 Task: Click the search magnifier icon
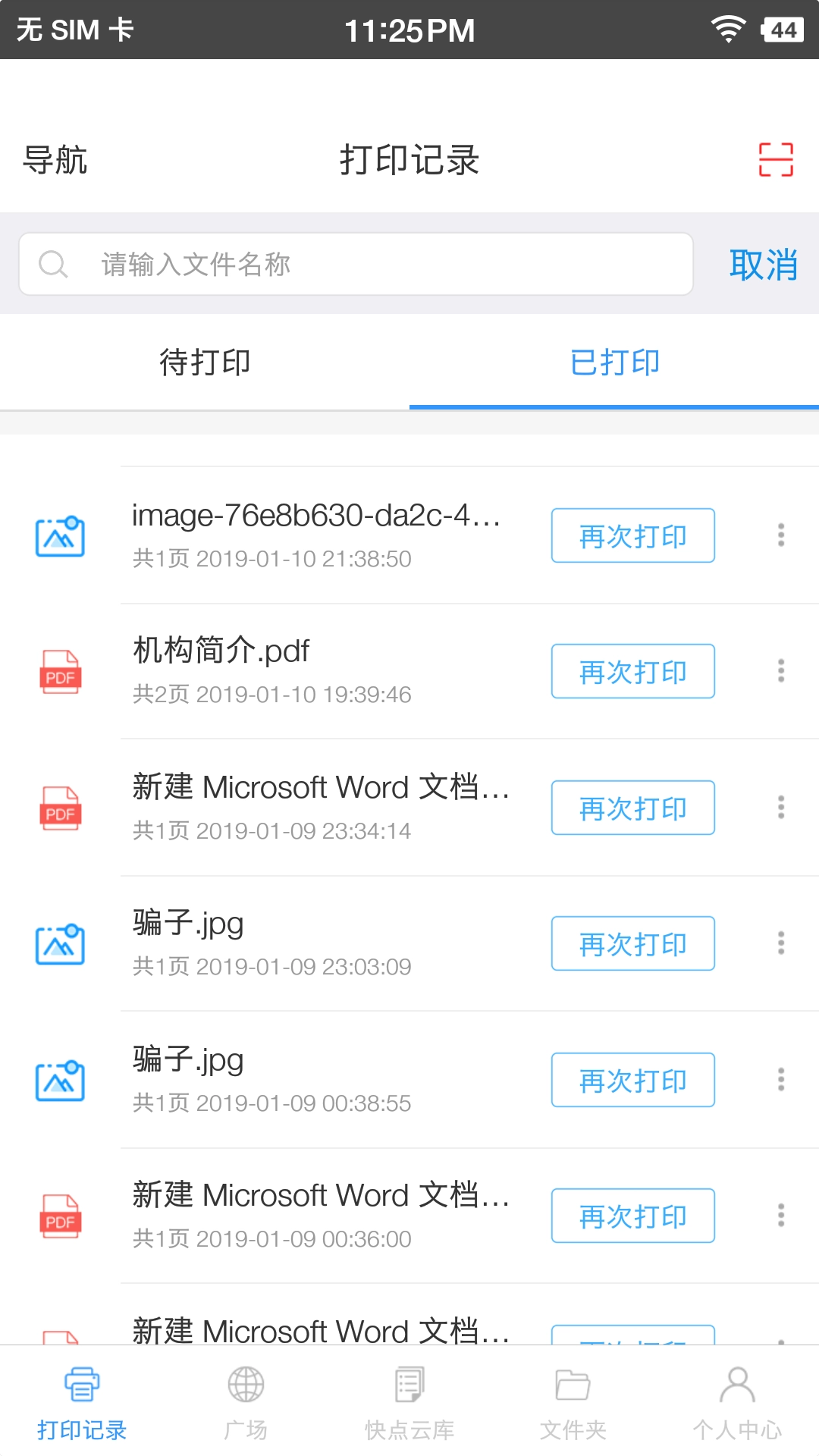click(52, 264)
